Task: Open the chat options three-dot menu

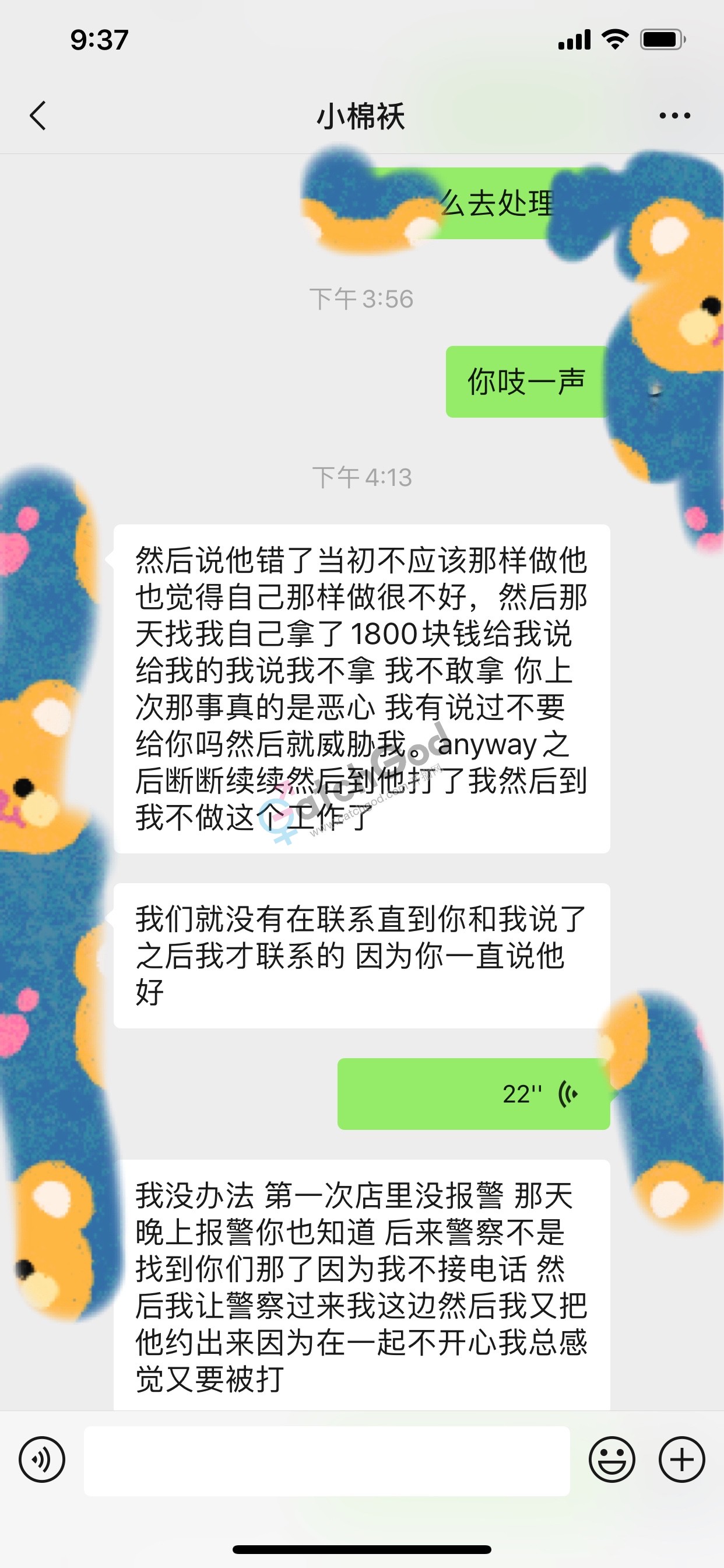Action: (674, 116)
